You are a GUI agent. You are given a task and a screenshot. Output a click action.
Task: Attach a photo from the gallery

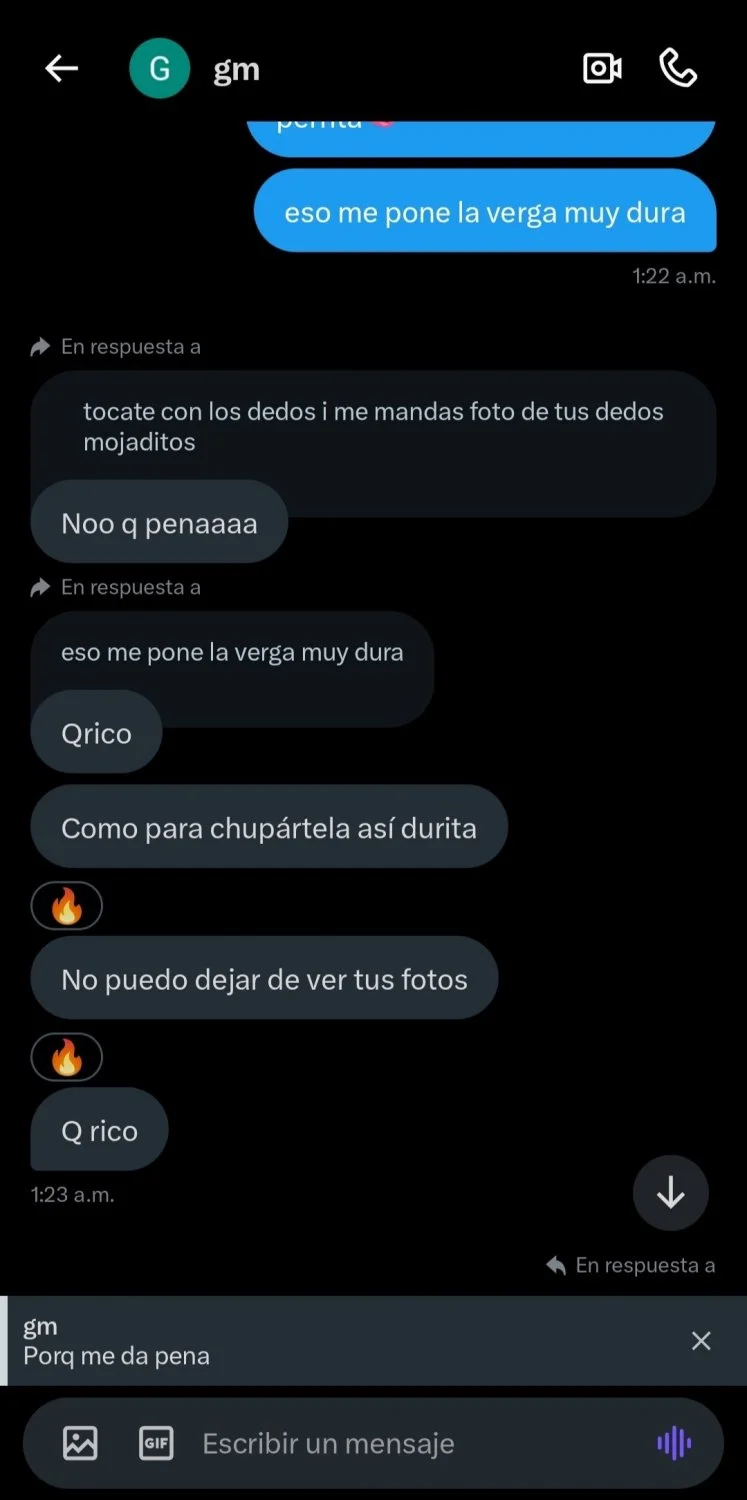(x=80, y=1443)
